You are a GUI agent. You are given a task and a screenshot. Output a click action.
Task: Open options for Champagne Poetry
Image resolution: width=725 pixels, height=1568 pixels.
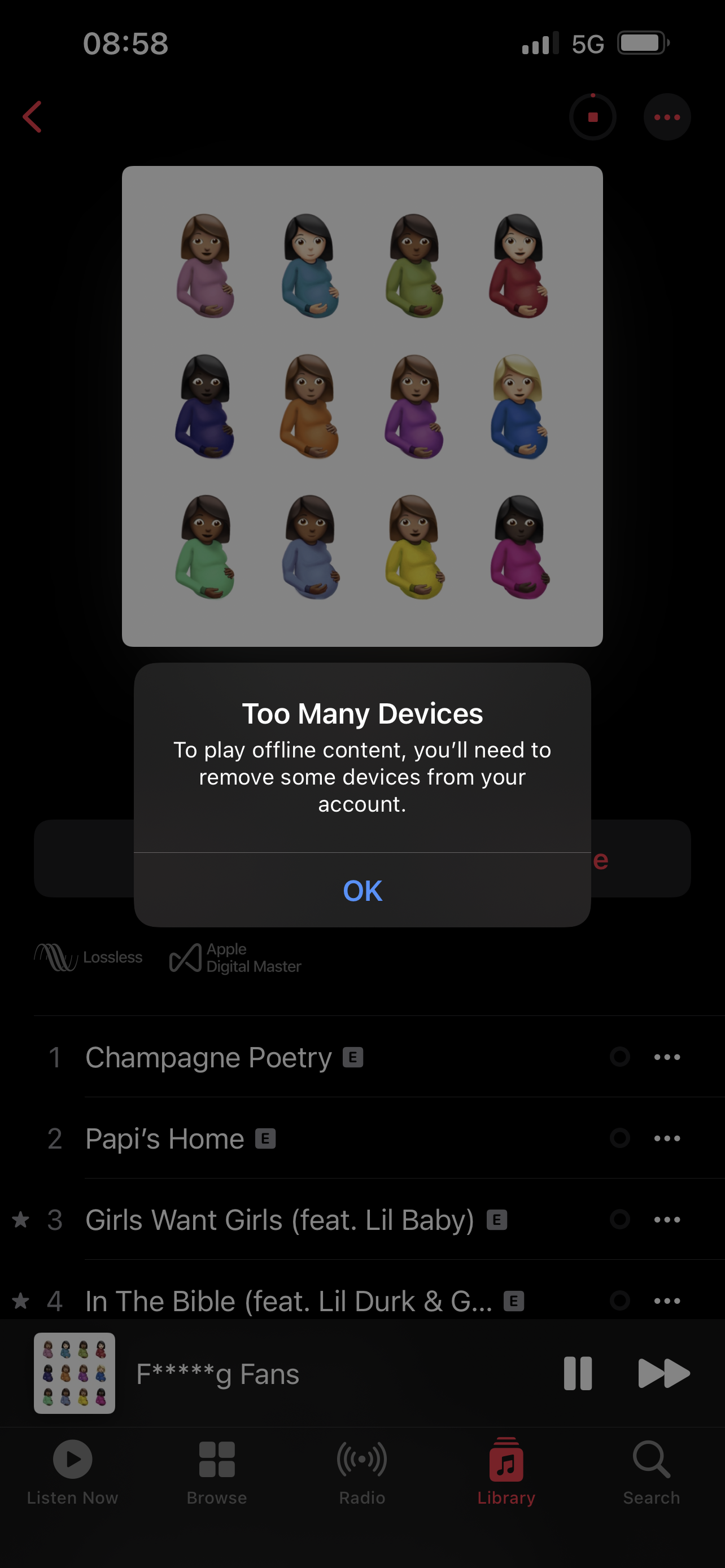pyautogui.click(x=667, y=1057)
